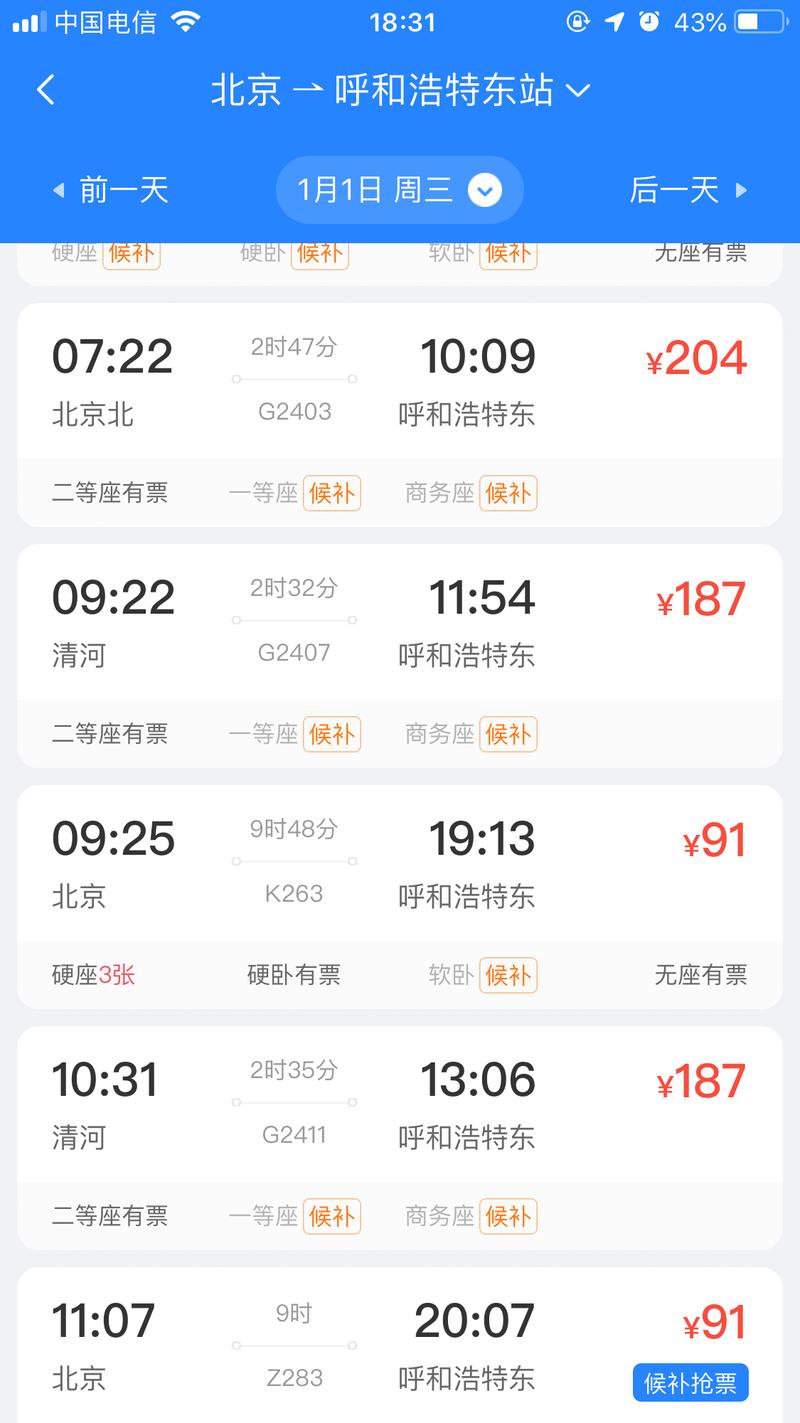This screenshot has height=1423, width=800.
Task: Tap 候补 badge for G2403 一等座
Action: [332, 493]
